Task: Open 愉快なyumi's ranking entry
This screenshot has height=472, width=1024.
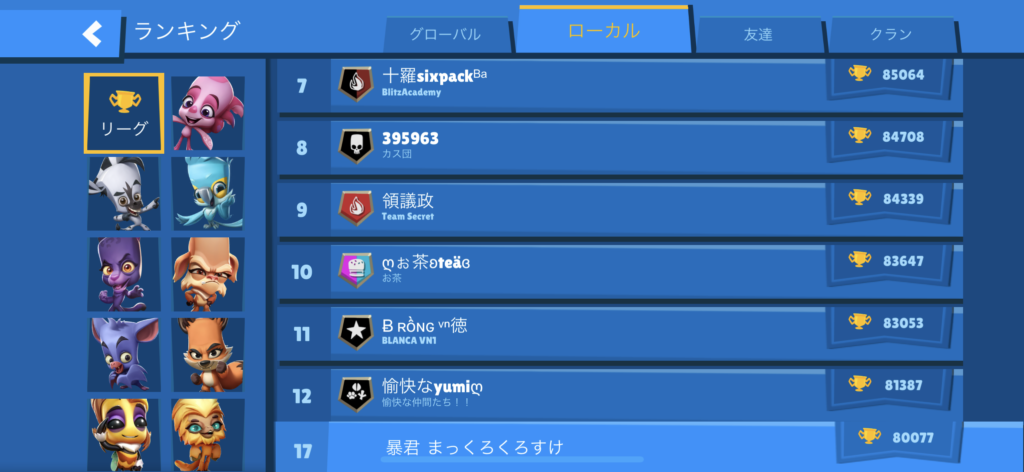Action: click(580, 393)
